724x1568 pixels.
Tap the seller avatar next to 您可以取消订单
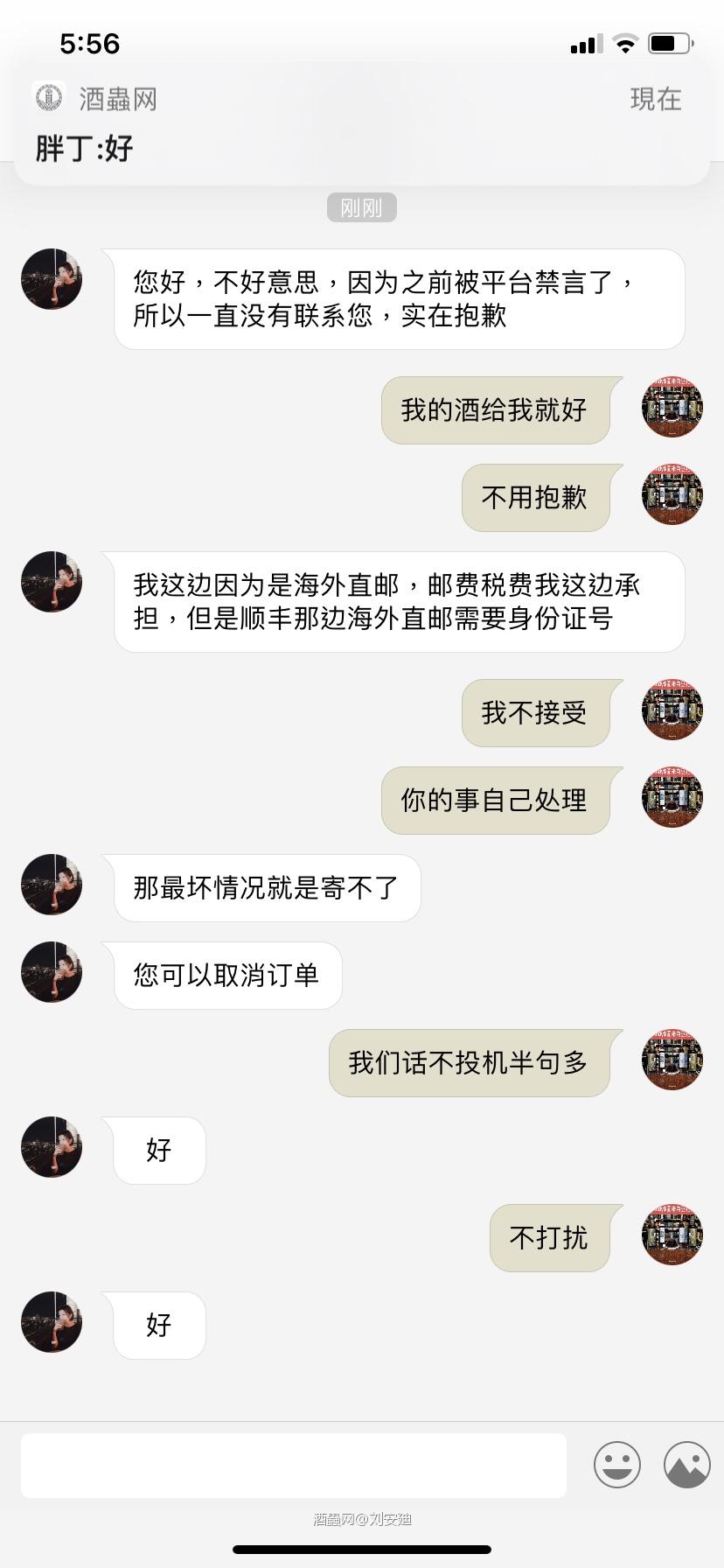point(51,971)
